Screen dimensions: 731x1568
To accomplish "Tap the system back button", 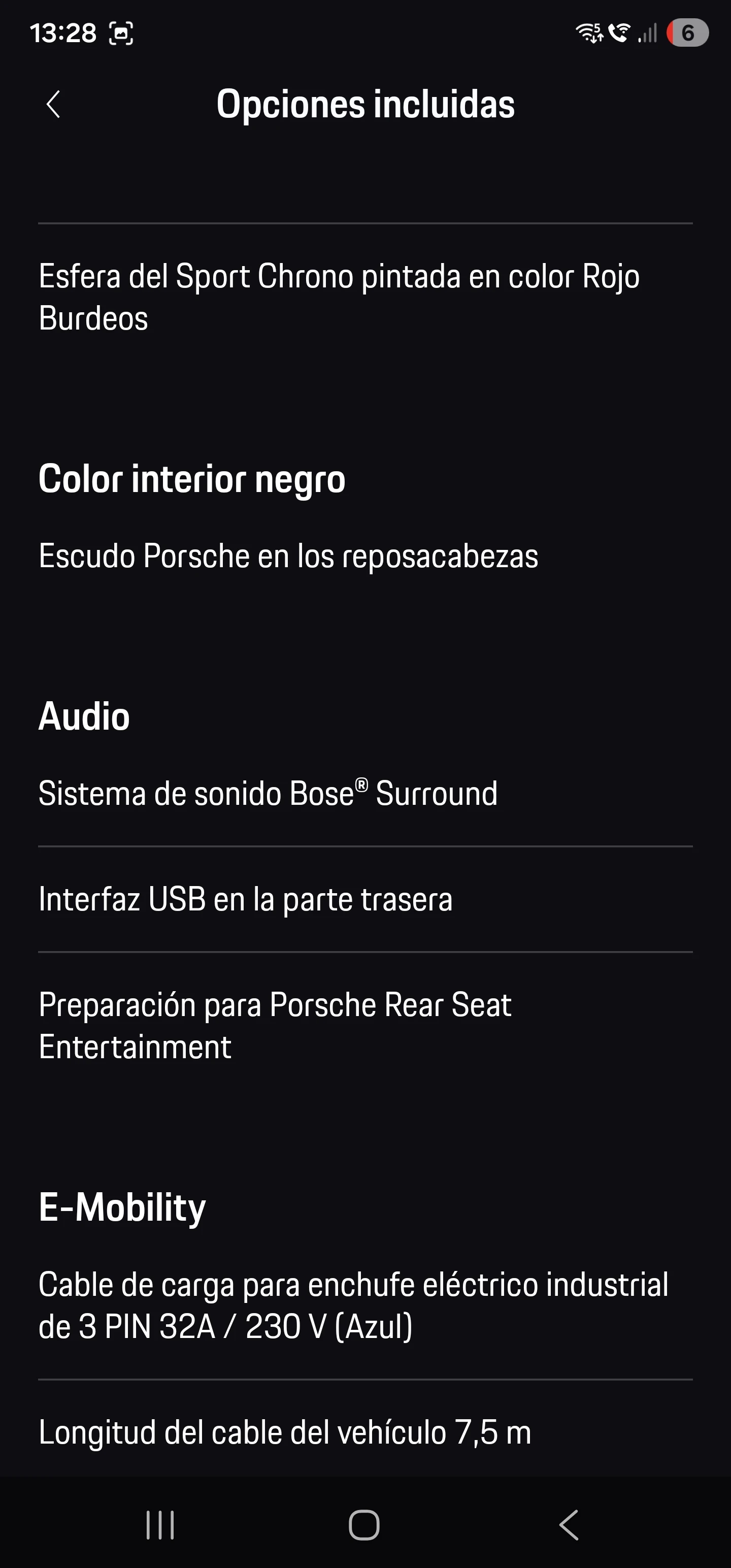I will pyautogui.click(x=569, y=1525).
